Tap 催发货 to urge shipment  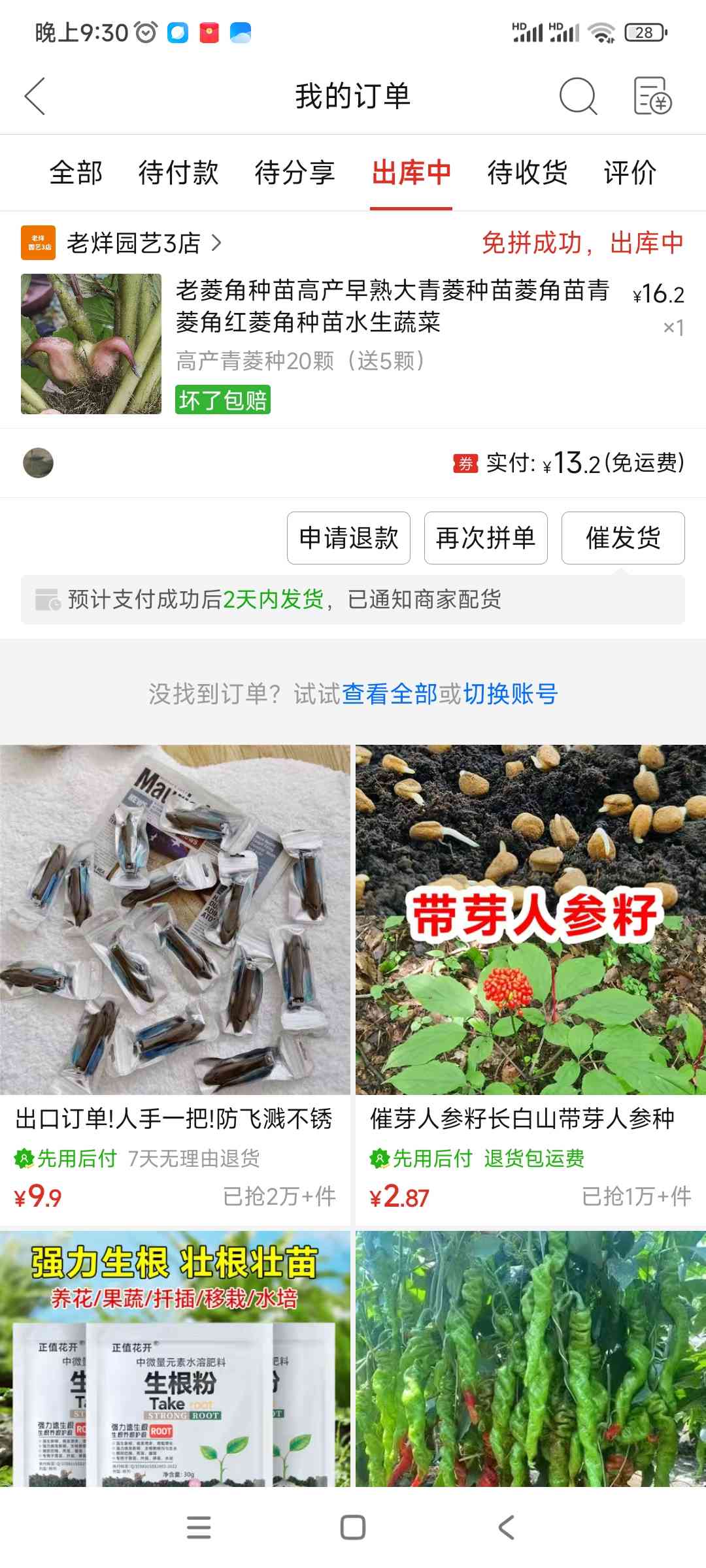click(623, 538)
